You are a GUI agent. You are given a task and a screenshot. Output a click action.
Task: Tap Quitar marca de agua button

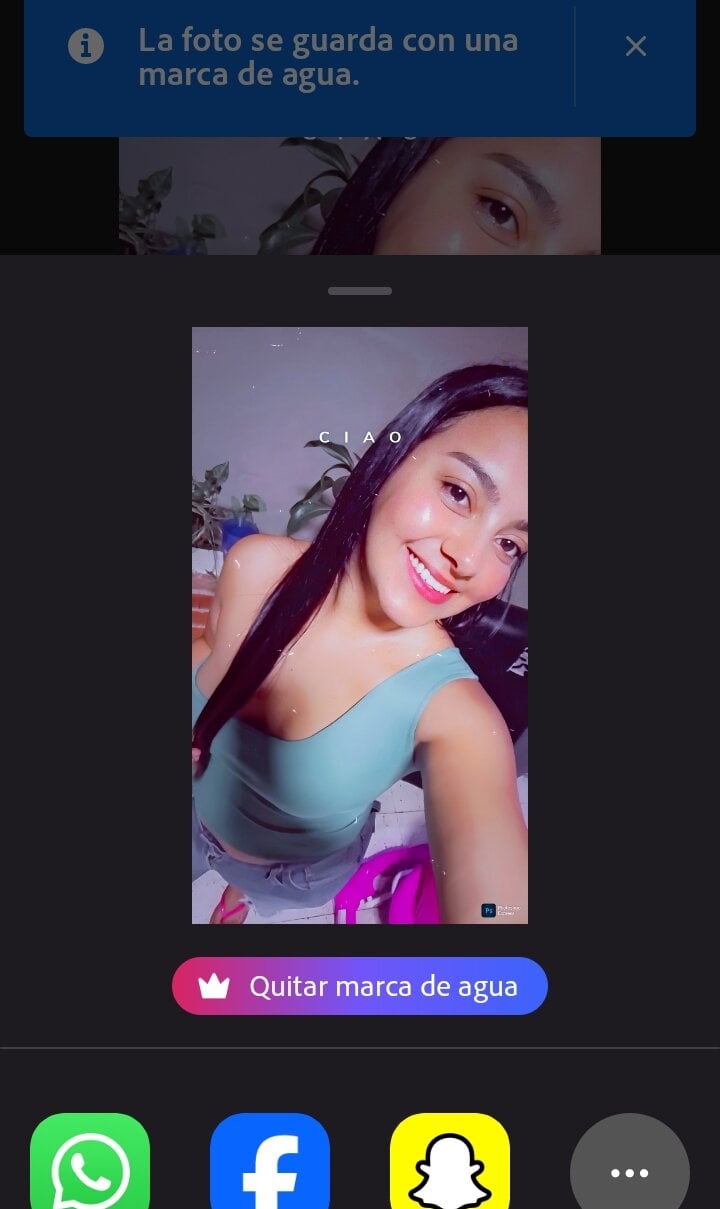360,986
